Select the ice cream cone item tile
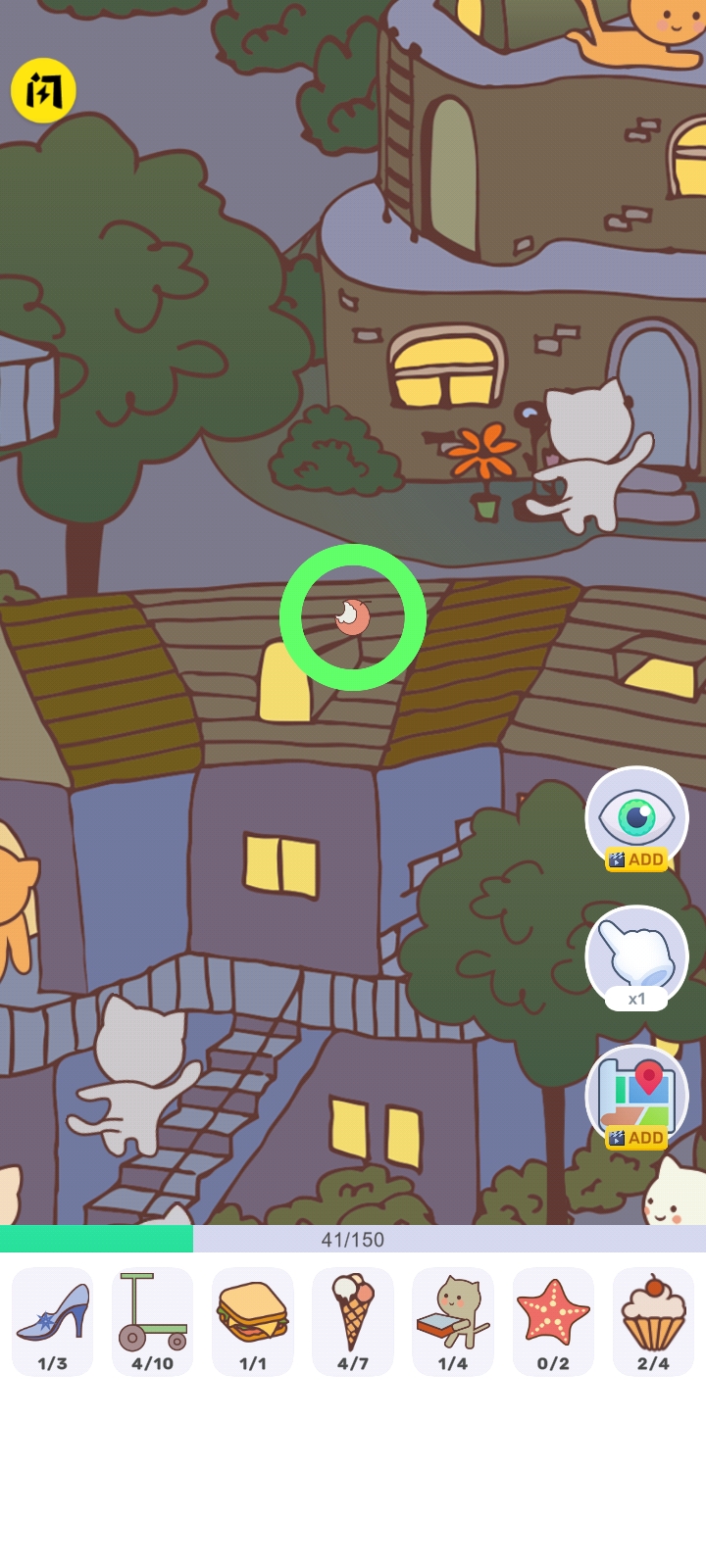 tap(353, 1321)
